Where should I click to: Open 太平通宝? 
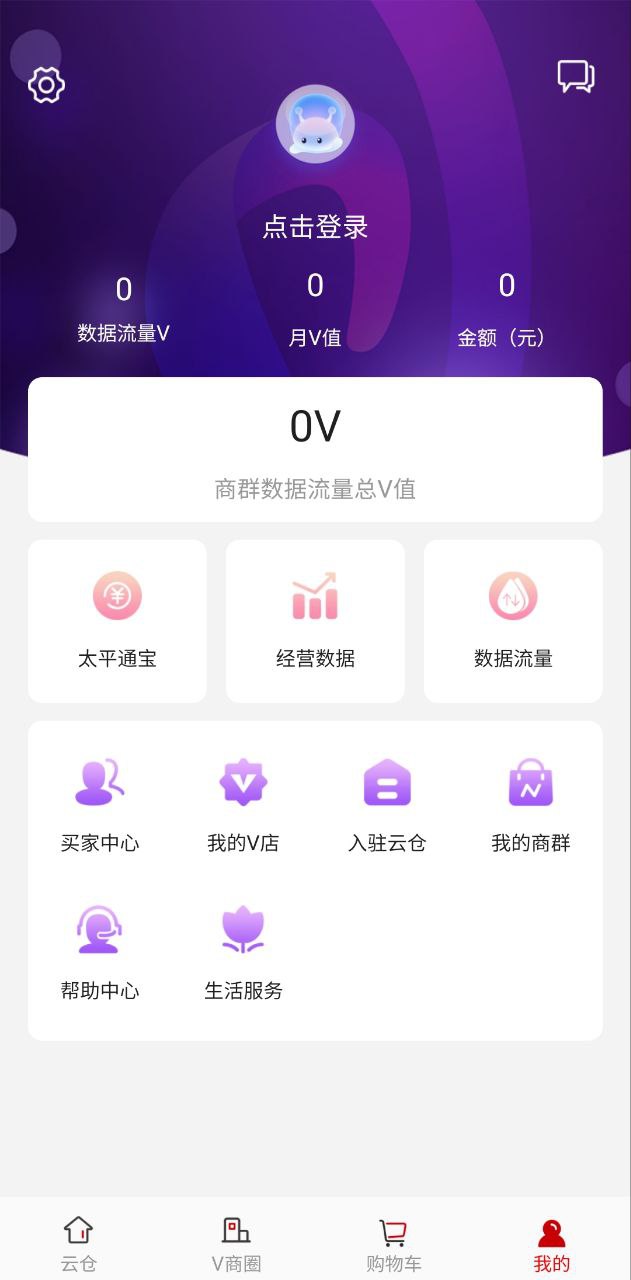coord(117,621)
